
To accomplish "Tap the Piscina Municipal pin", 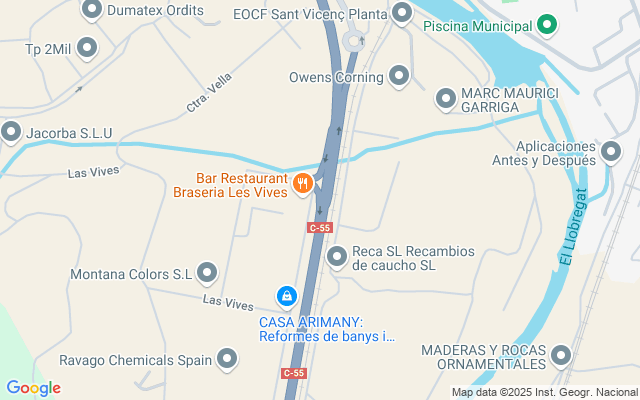I will pyautogui.click(x=546, y=24).
